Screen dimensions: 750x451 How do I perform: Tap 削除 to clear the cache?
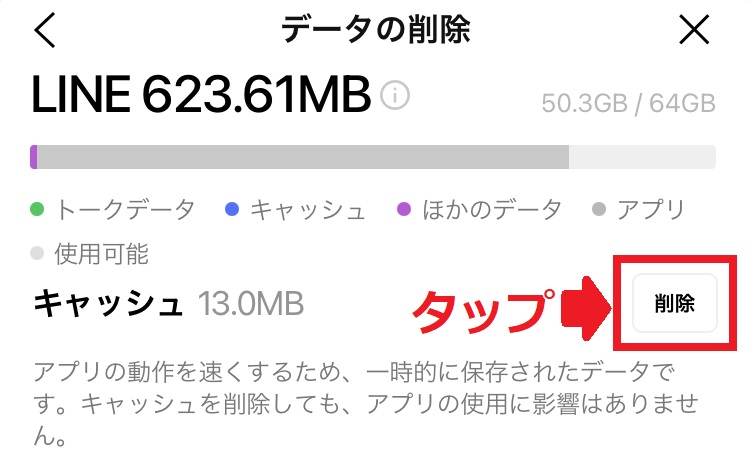point(675,303)
